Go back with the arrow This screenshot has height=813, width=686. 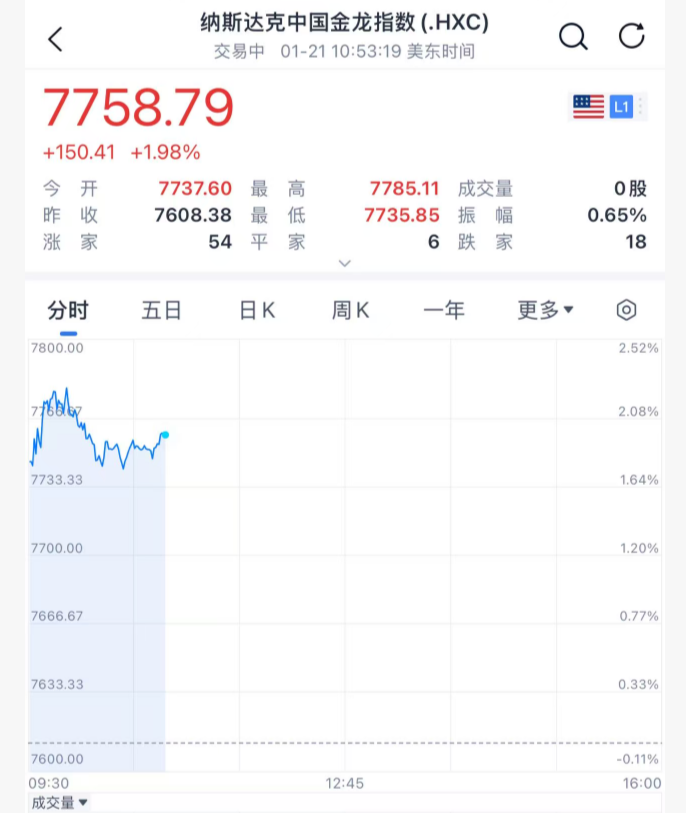(55, 39)
